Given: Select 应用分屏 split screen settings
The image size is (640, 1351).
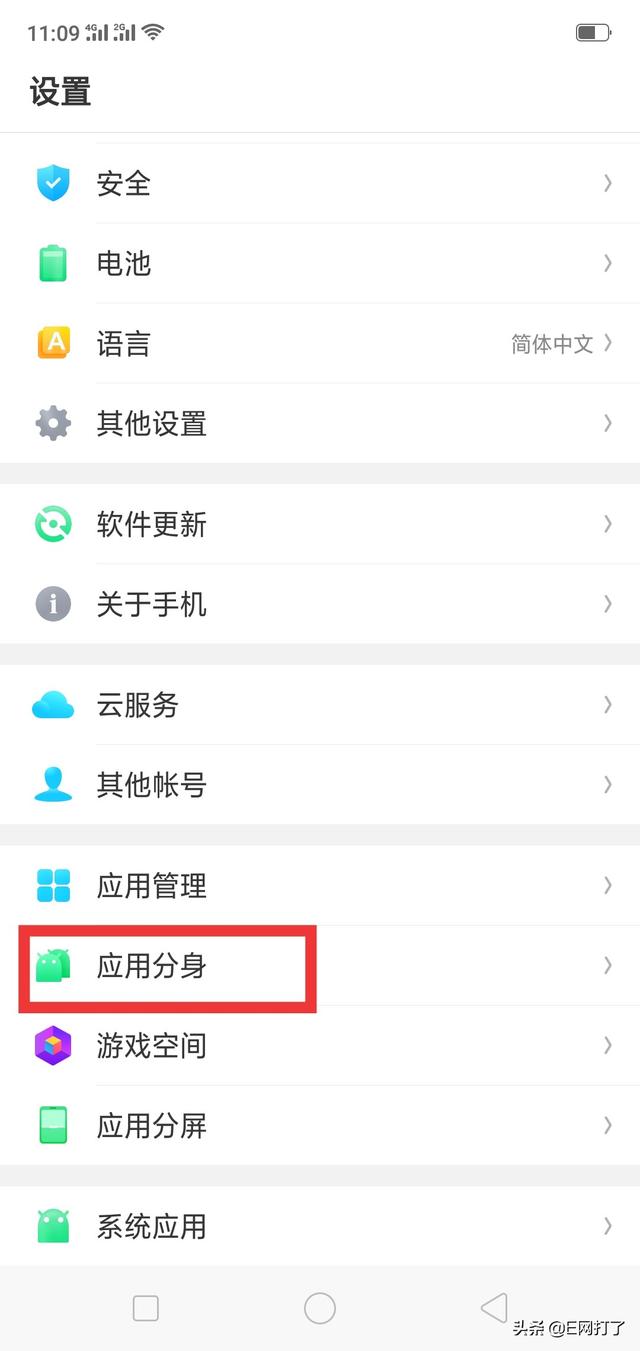Looking at the screenshot, I should point(320,1126).
